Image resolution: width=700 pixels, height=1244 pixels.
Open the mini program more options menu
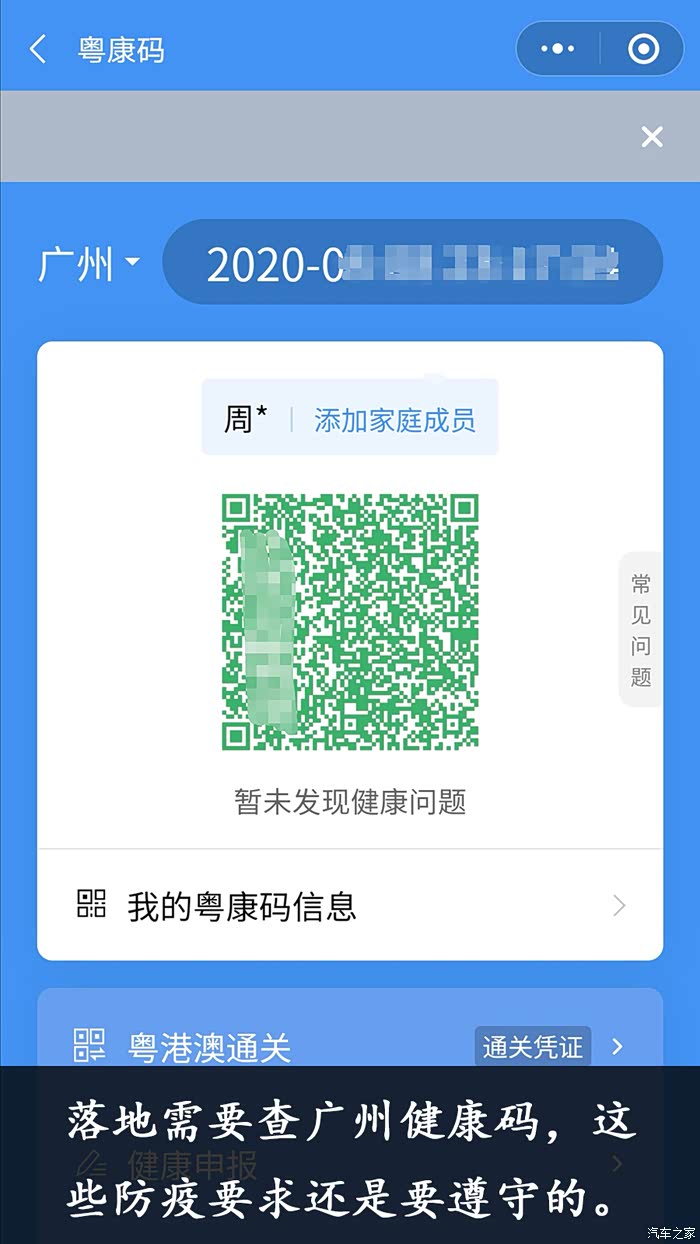click(x=557, y=49)
